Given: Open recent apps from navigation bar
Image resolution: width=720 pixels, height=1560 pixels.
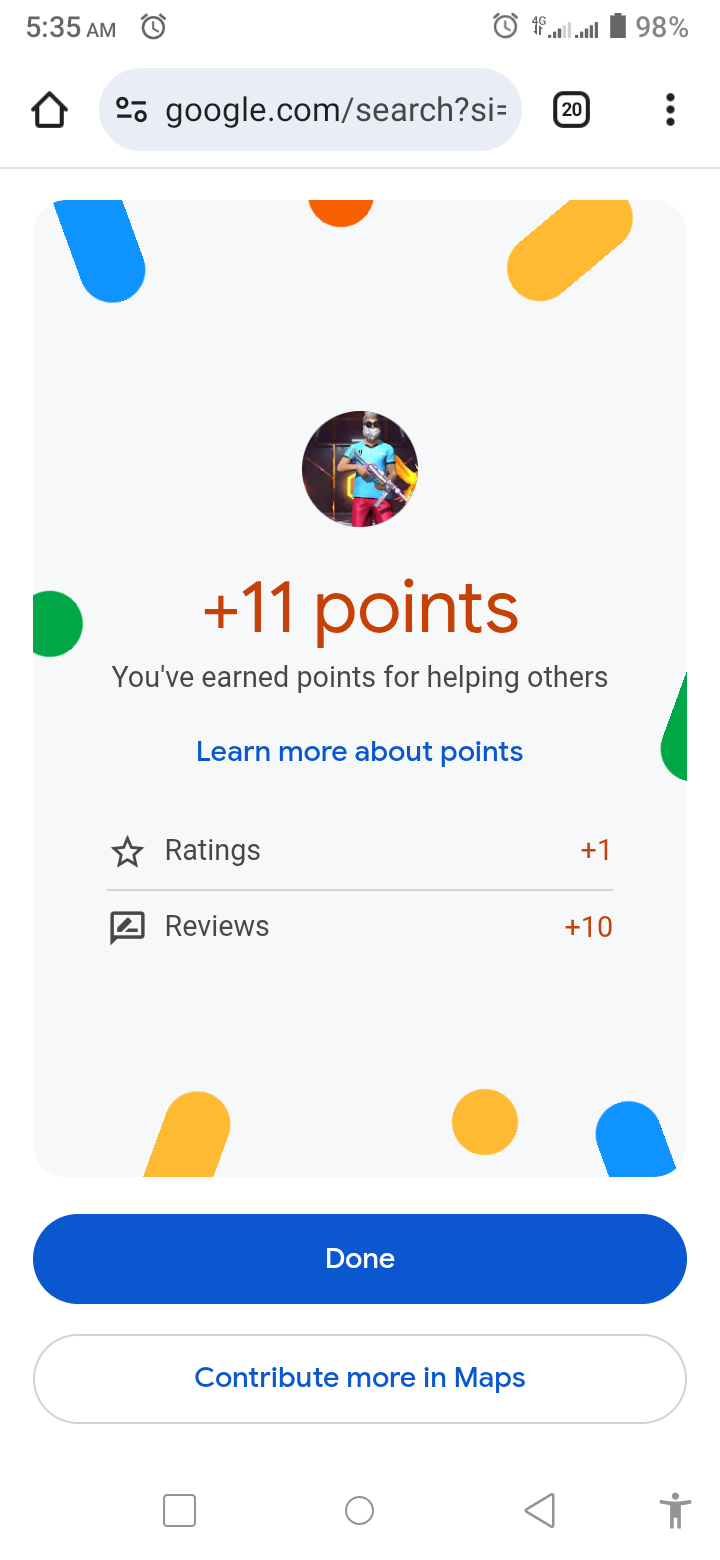Looking at the screenshot, I should 179,1510.
